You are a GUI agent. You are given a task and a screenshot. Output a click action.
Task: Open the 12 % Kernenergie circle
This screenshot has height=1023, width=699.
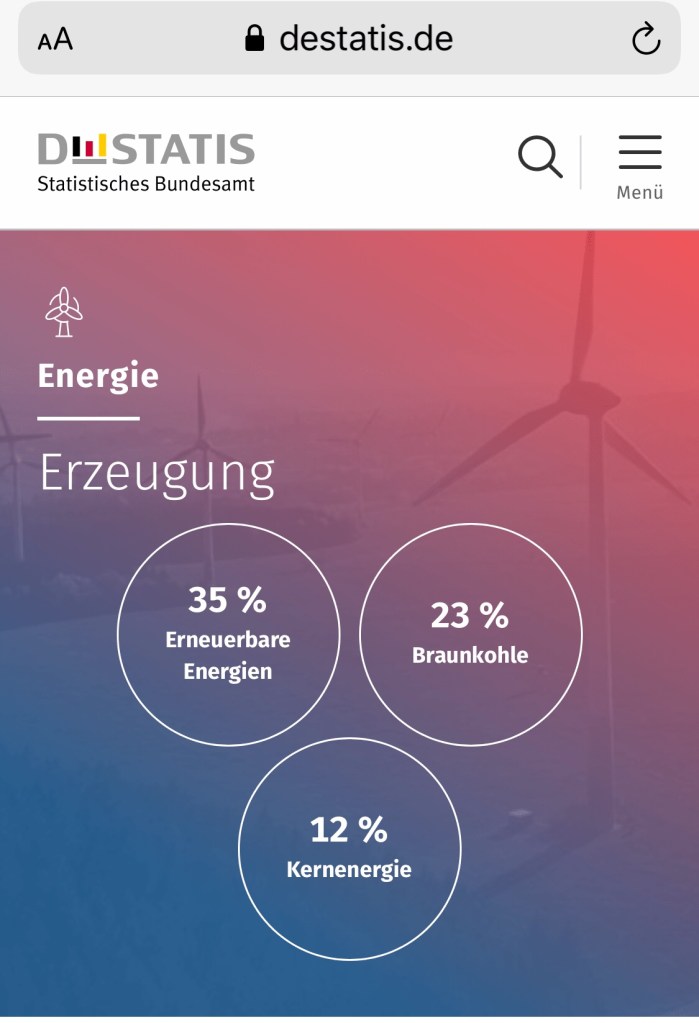tap(349, 848)
